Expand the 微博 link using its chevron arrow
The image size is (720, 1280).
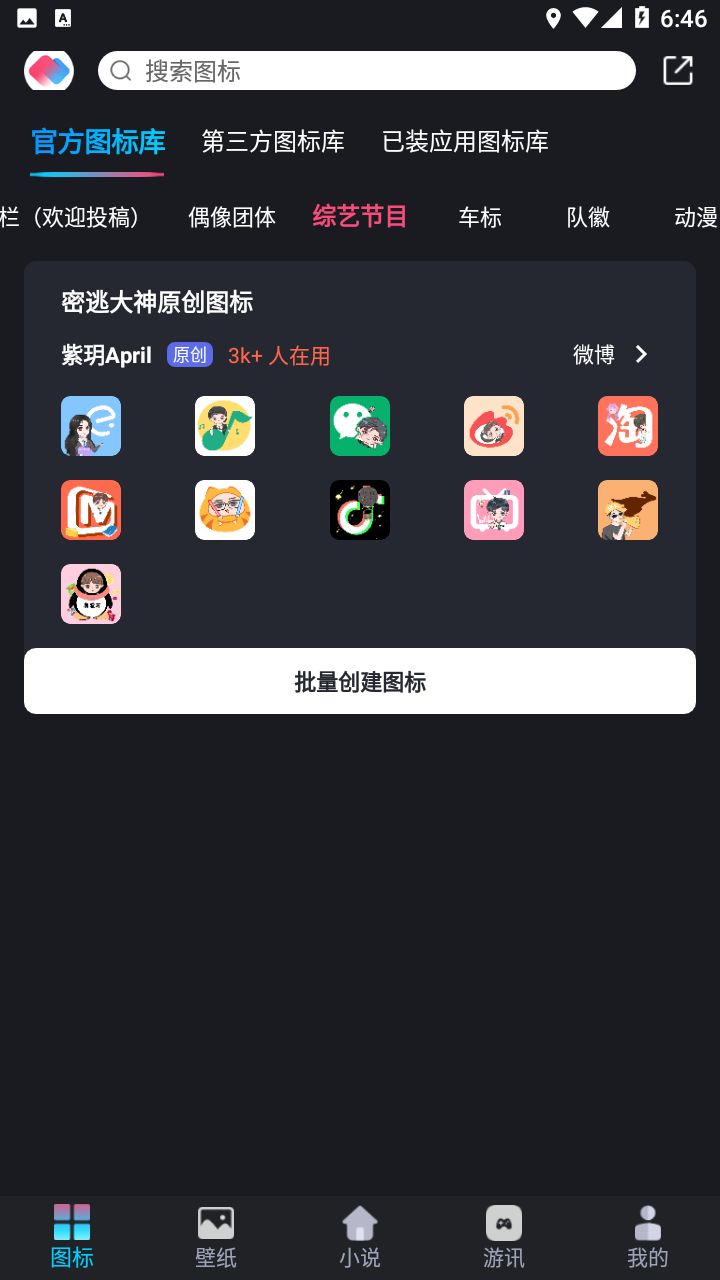click(640, 354)
